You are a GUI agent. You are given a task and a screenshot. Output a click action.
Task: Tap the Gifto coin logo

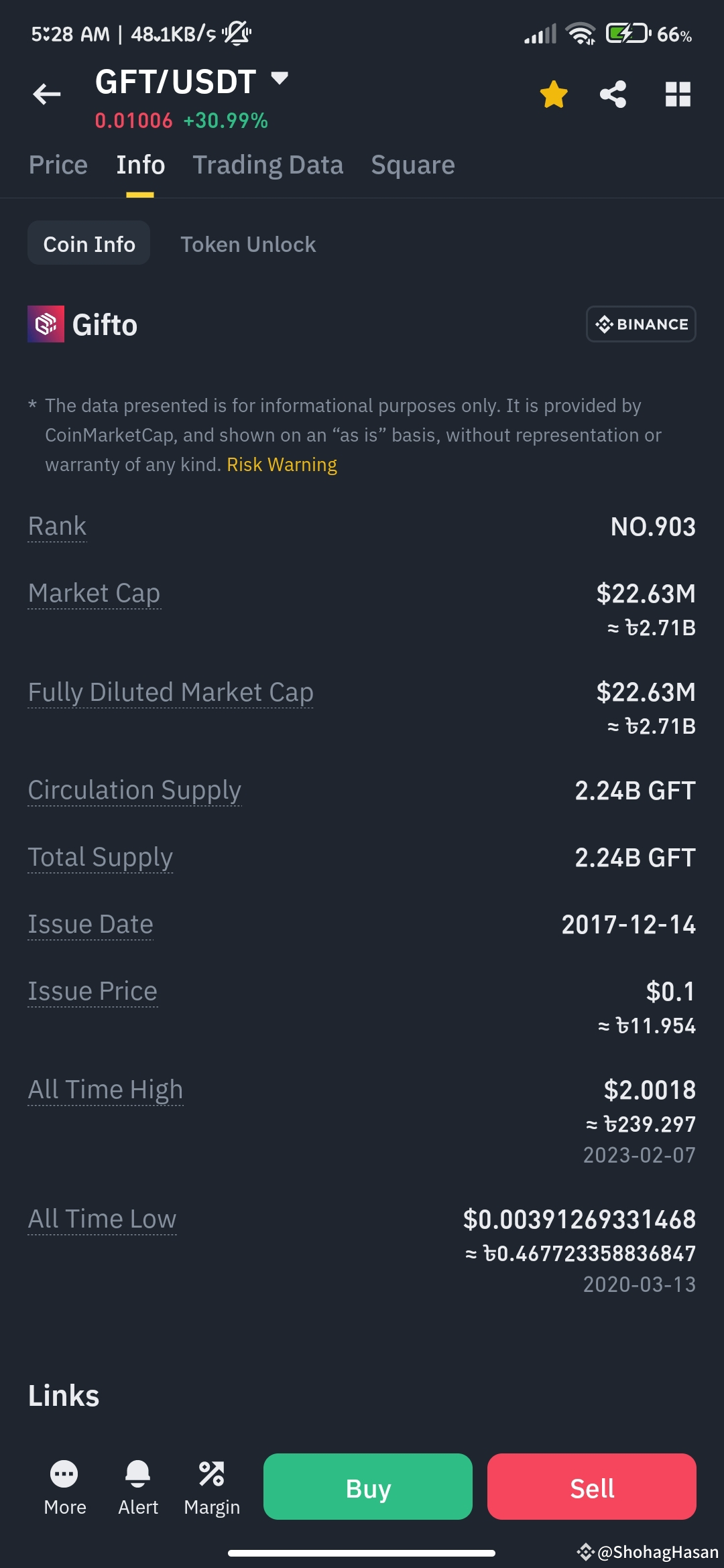(x=46, y=324)
